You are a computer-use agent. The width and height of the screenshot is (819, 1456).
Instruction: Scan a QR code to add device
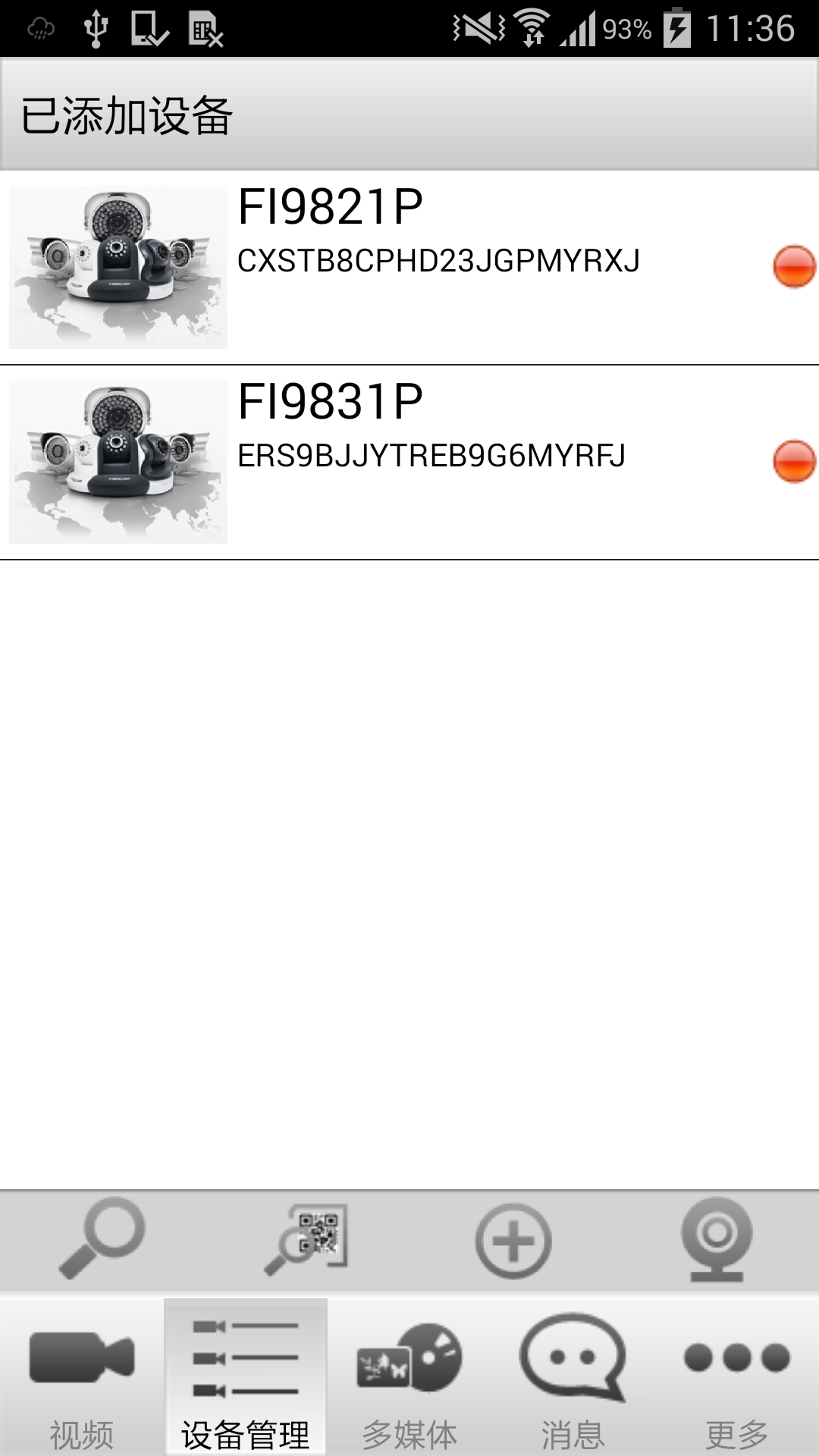[x=307, y=1239]
